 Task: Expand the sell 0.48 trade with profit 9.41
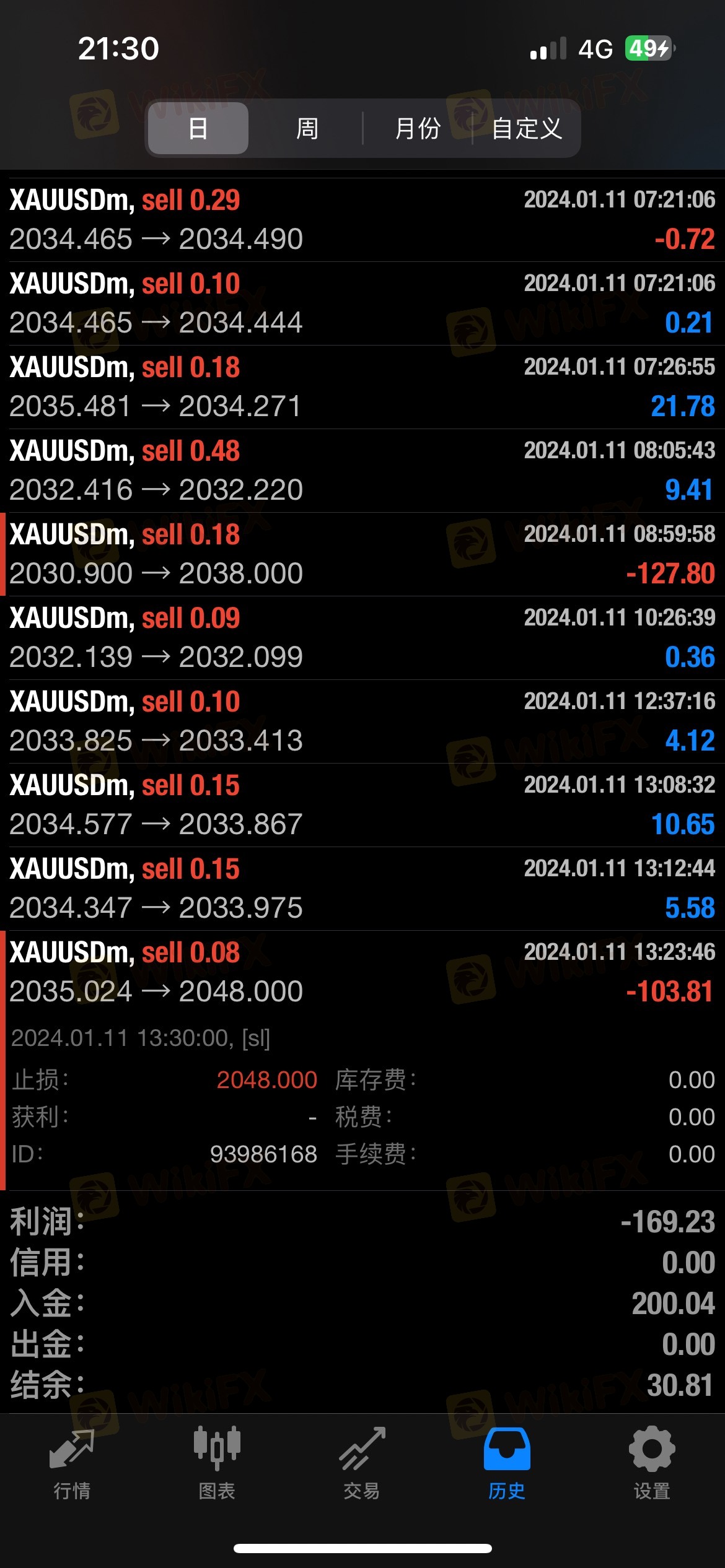pos(362,471)
